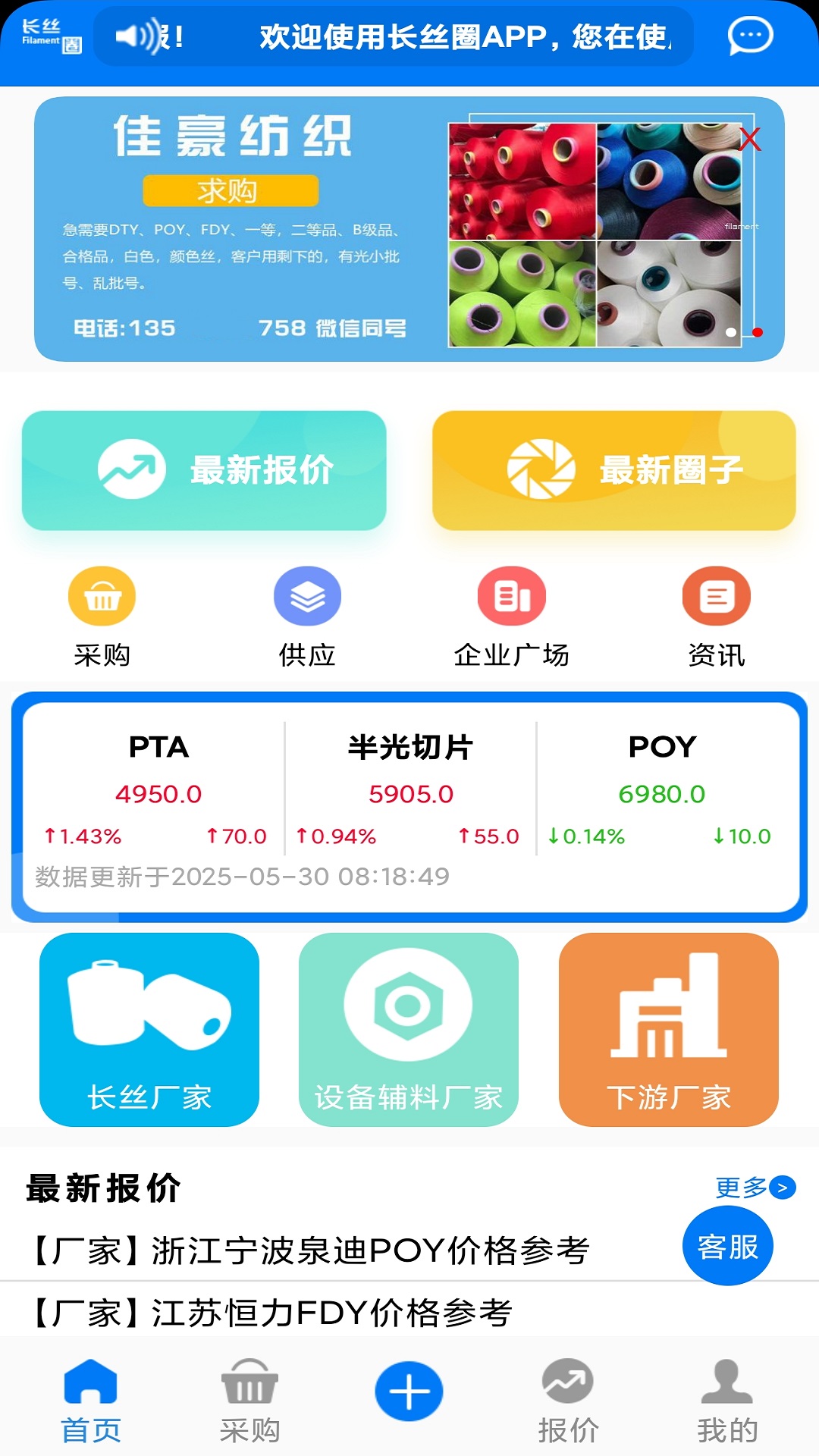819x1456 pixels.
Task: Open the 客服 customer service button
Action: (x=728, y=1244)
